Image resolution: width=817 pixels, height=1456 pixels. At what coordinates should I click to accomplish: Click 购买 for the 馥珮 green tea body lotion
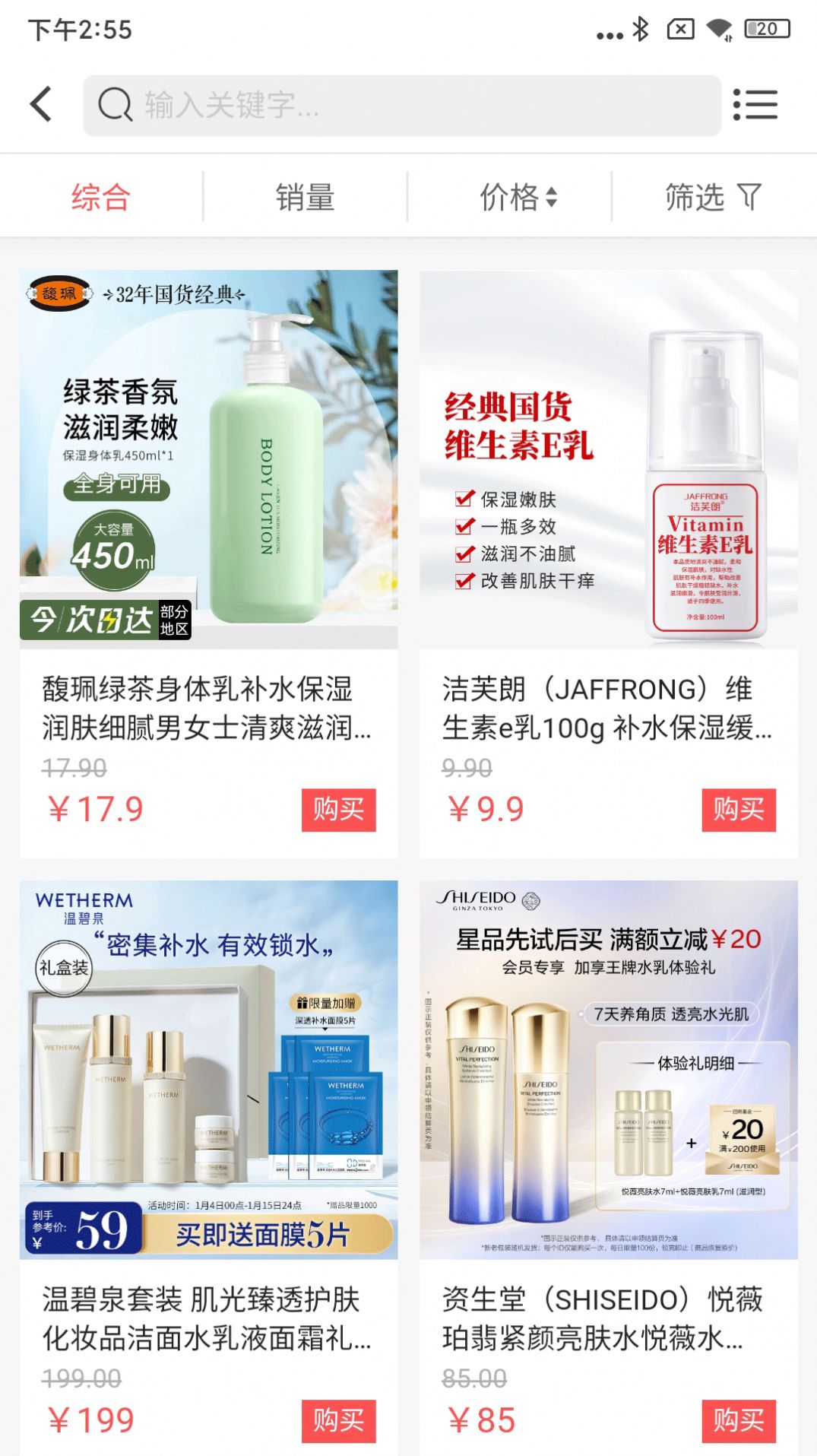[340, 809]
